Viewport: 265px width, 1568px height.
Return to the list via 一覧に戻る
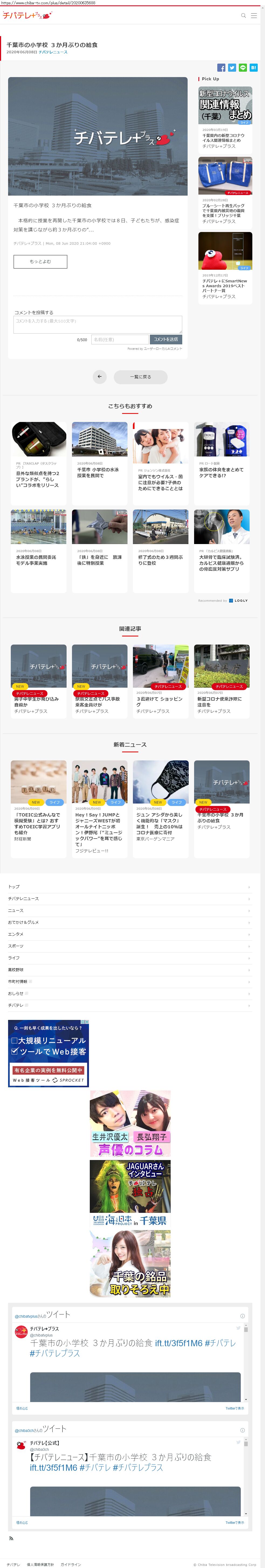[140, 377]
